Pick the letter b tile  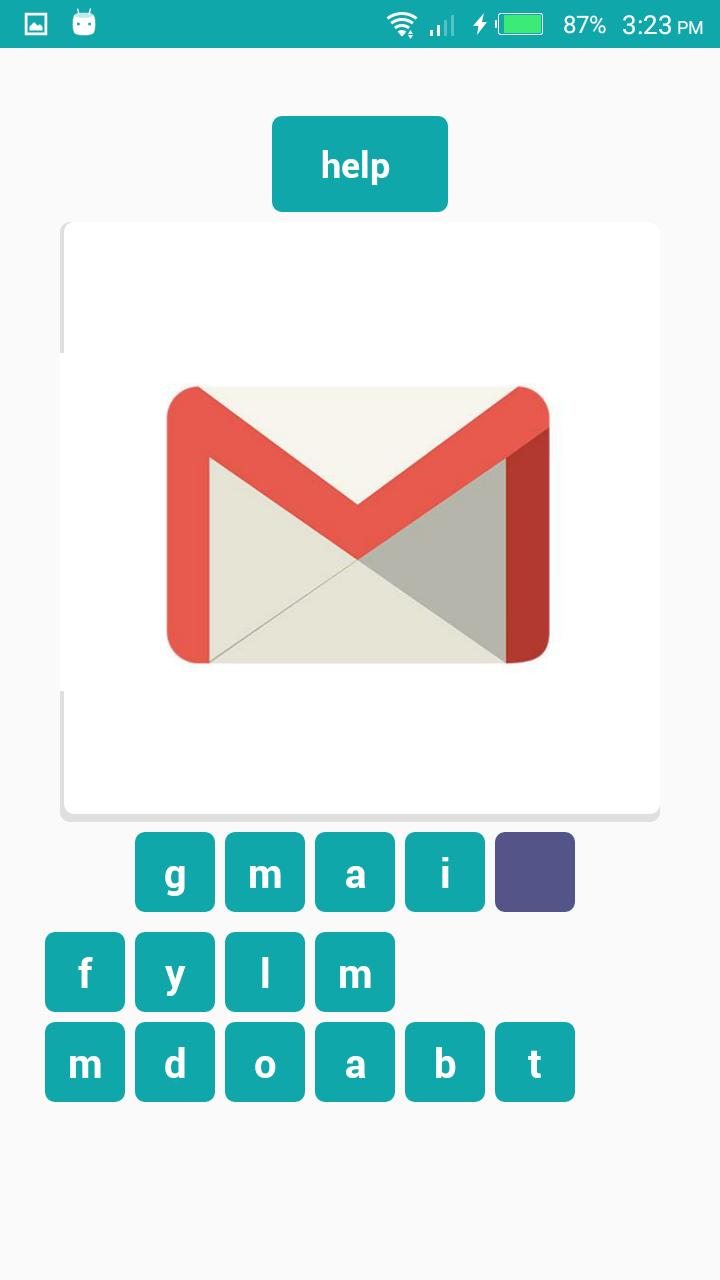(x=445, y=1062)
